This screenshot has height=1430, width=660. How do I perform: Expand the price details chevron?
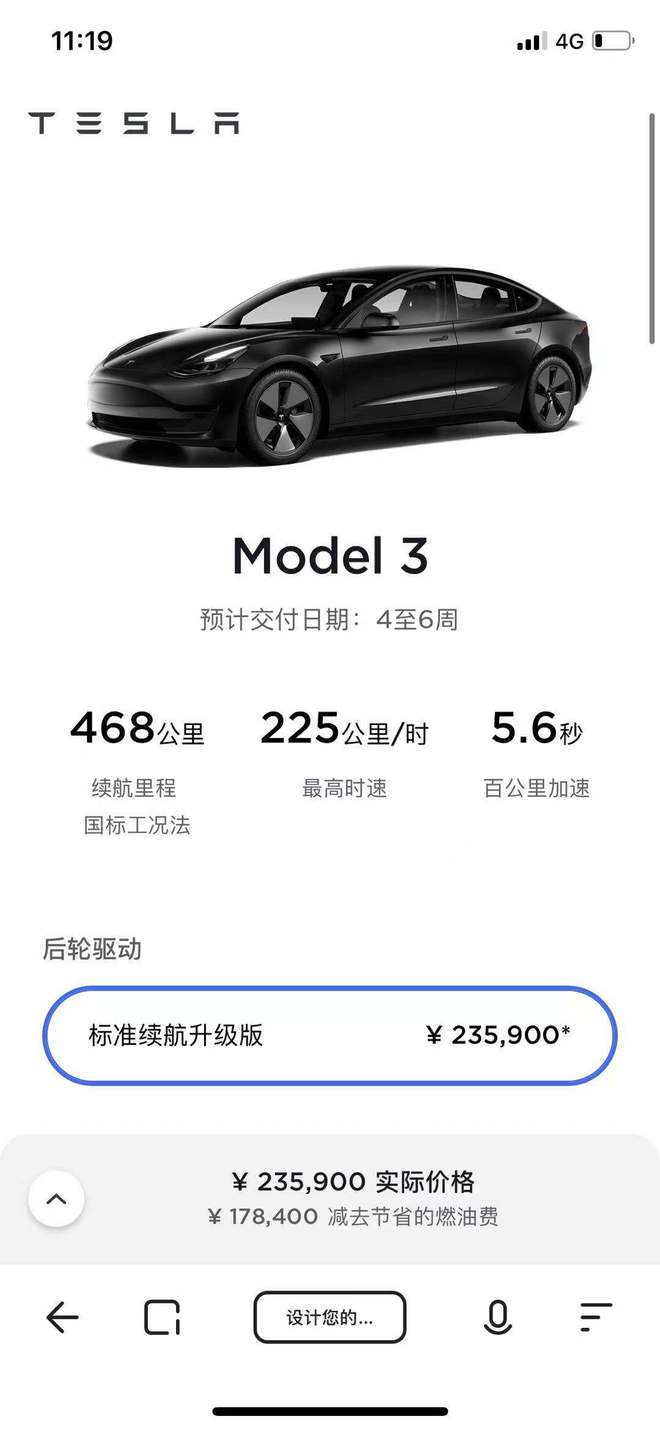pyautogui.click(x=56, y=1198)
